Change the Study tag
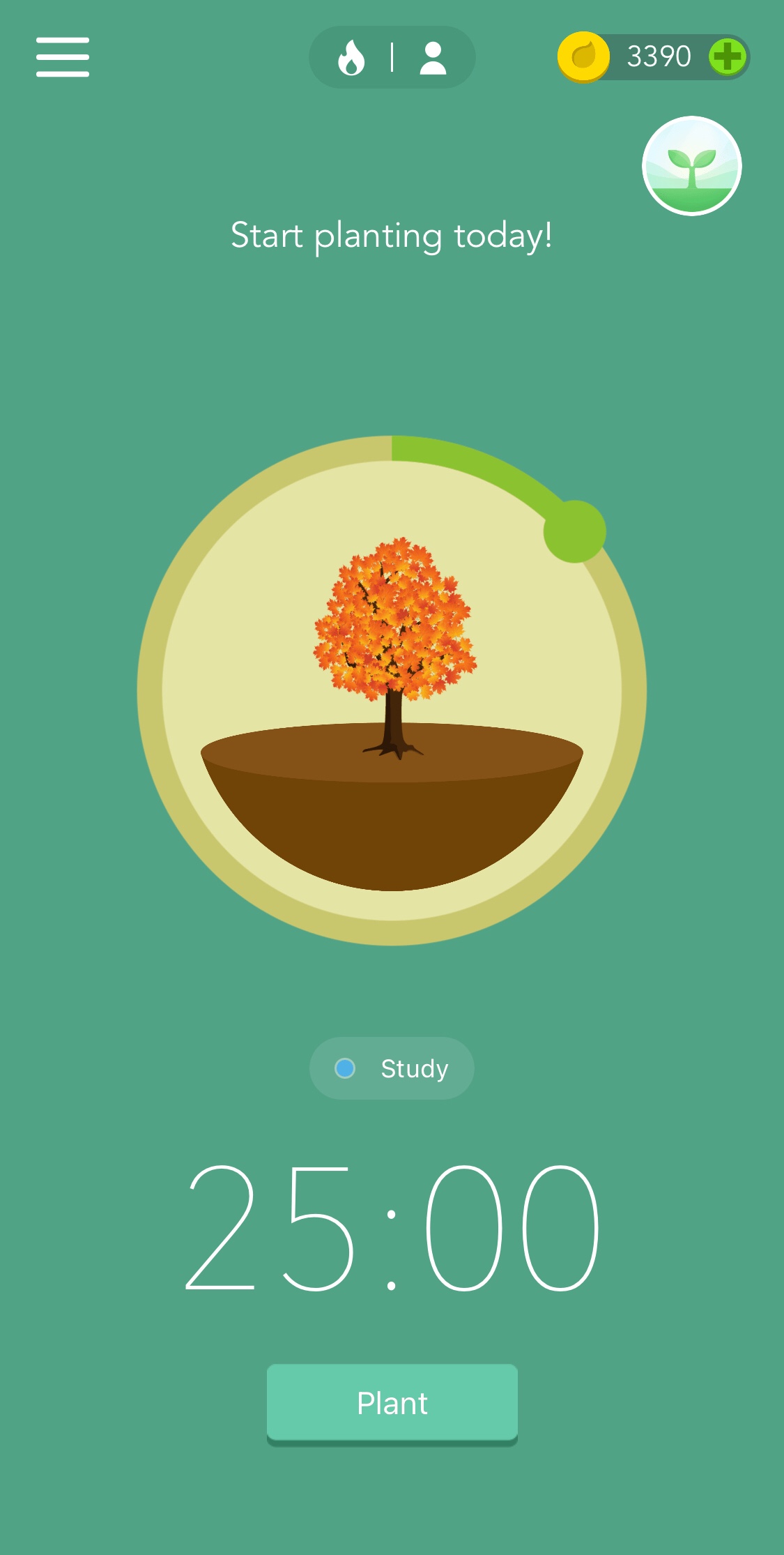 click(x=392, y=1068)
